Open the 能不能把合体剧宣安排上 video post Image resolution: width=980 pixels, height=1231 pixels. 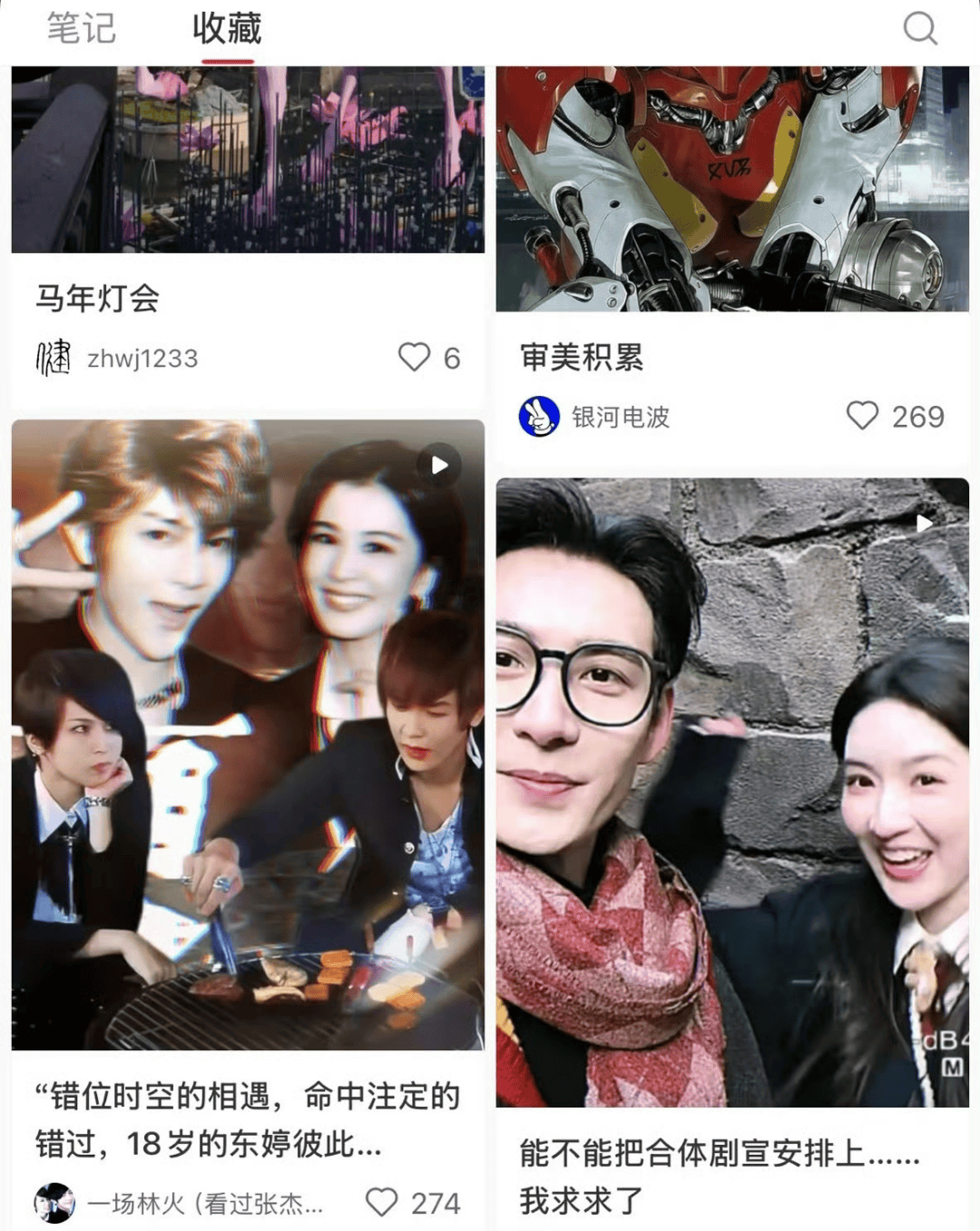coord(731,792)
